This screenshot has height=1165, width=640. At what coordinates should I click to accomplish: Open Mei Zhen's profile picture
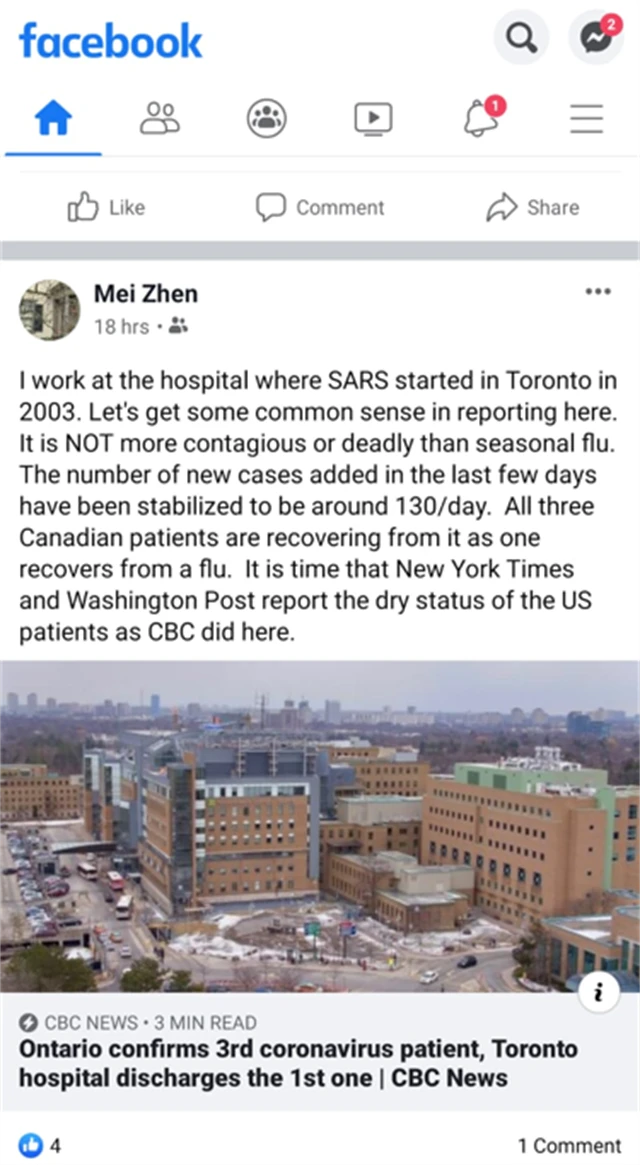(49, 309)
